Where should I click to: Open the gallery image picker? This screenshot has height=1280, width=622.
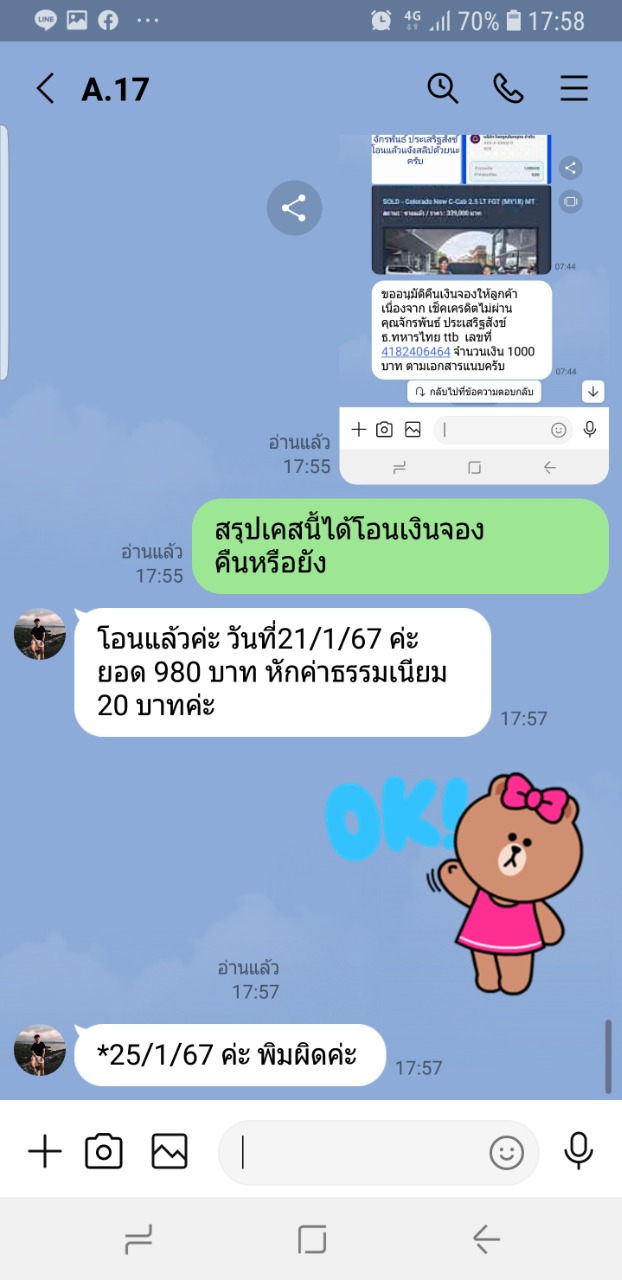169,1152
